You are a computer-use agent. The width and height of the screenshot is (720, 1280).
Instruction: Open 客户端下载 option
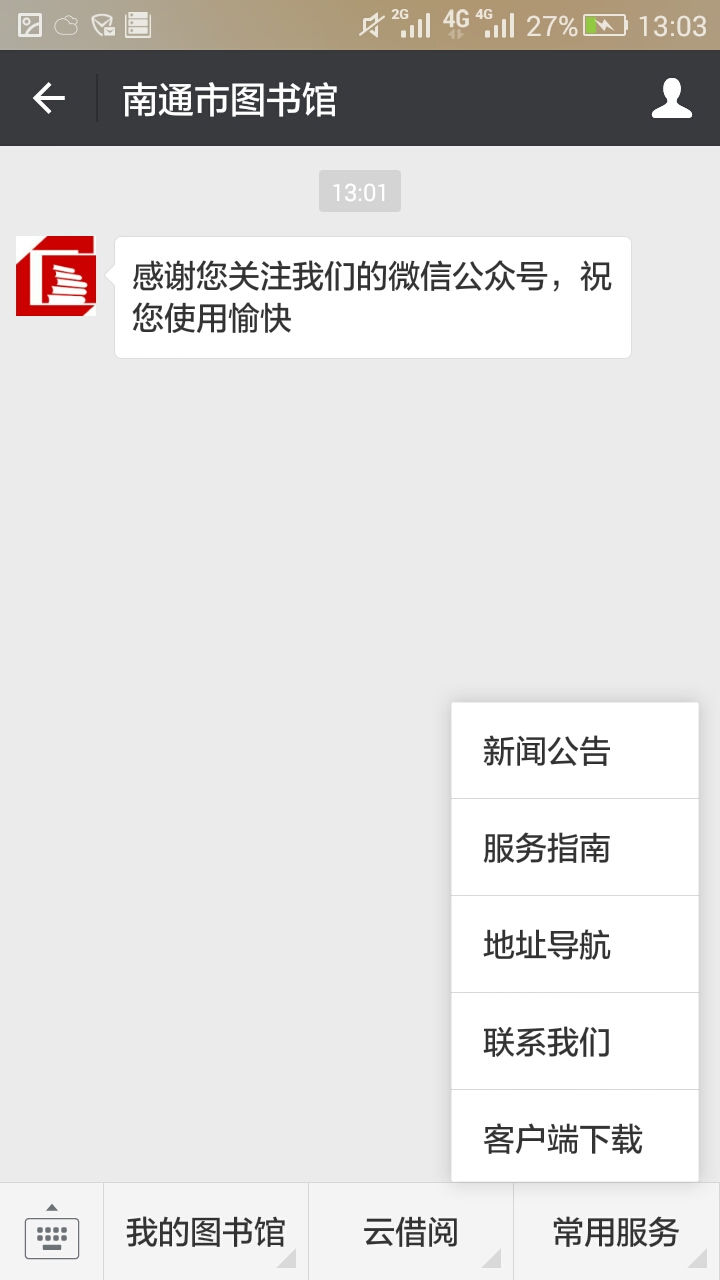574,1138
